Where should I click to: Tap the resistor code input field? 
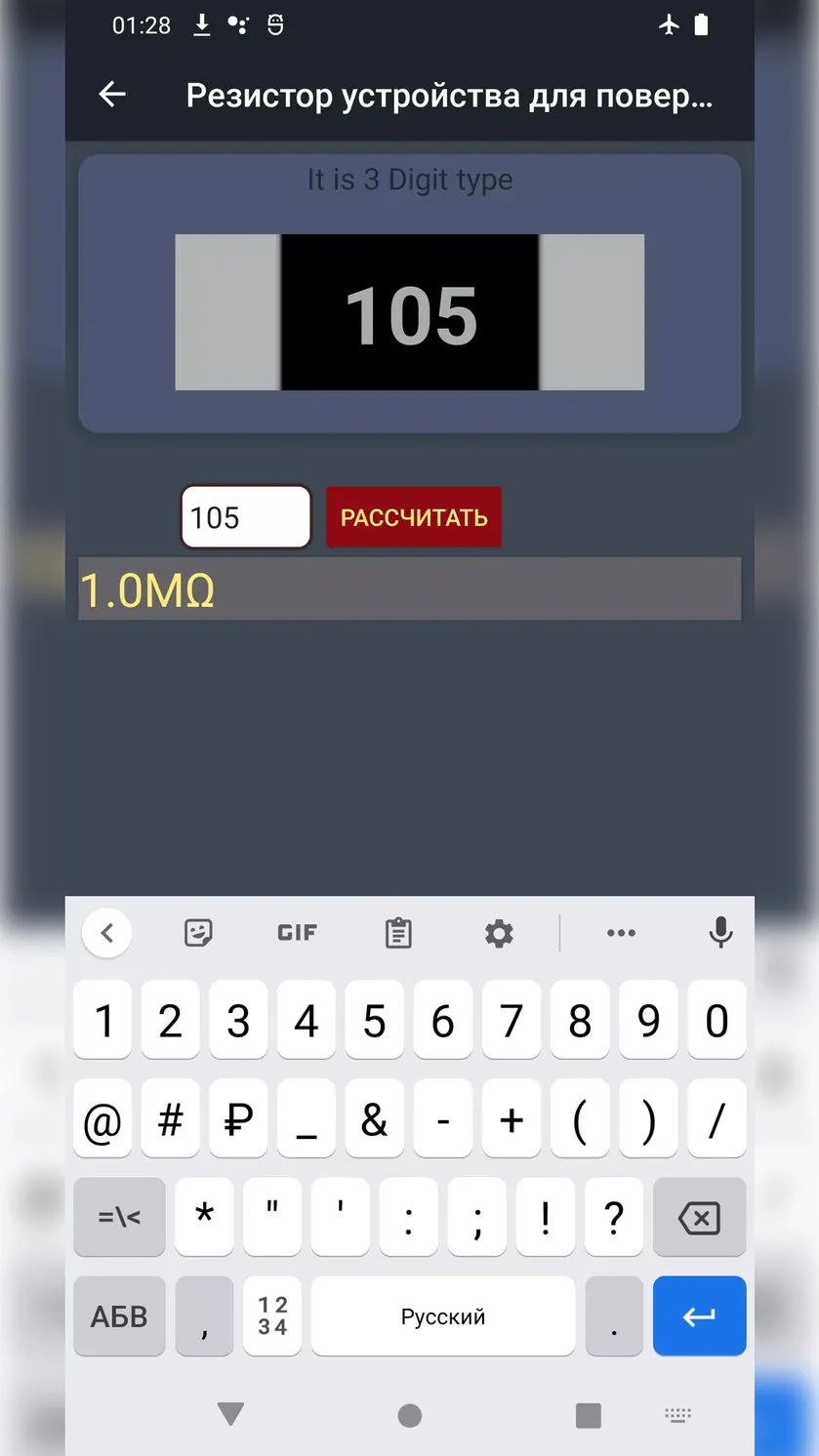click(x=246, y=517)
